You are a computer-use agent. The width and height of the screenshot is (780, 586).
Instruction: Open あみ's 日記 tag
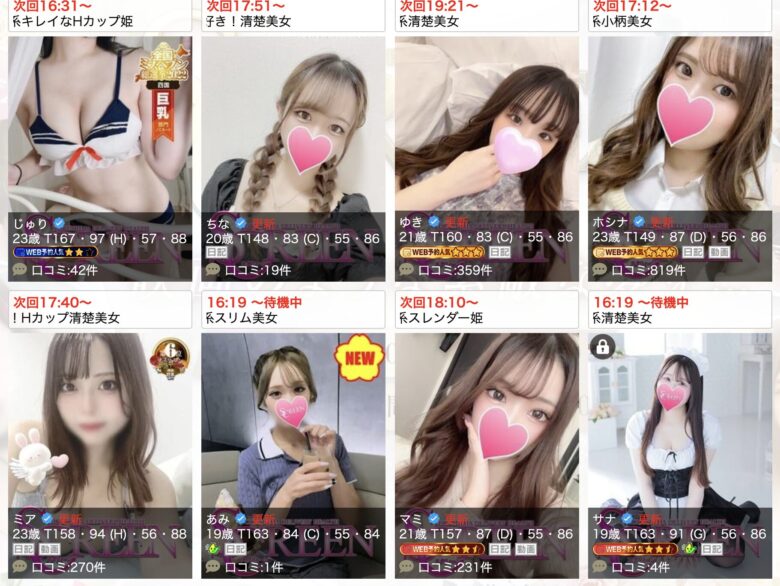[237, 549]
